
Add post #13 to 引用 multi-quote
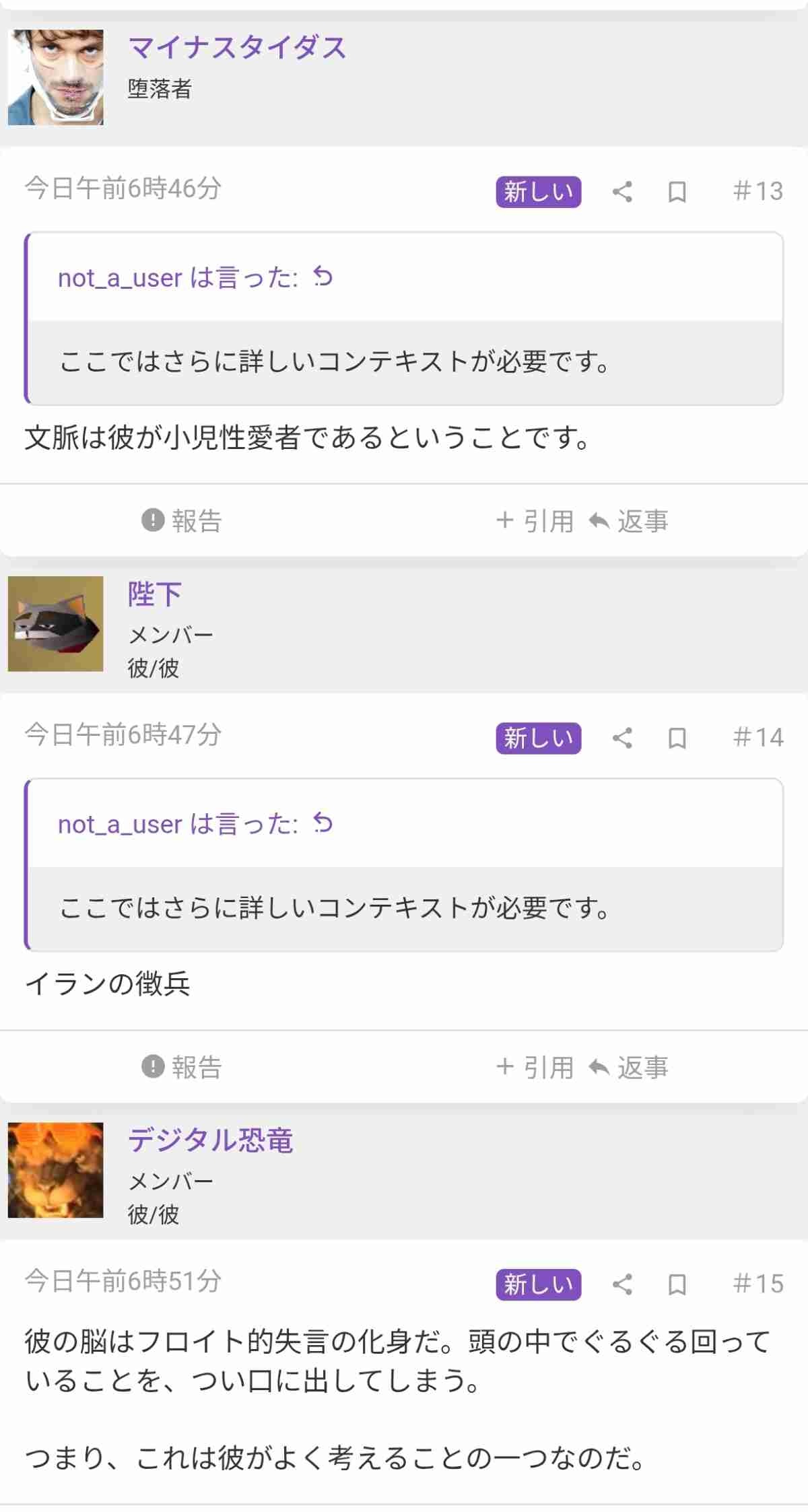point(535,520)
